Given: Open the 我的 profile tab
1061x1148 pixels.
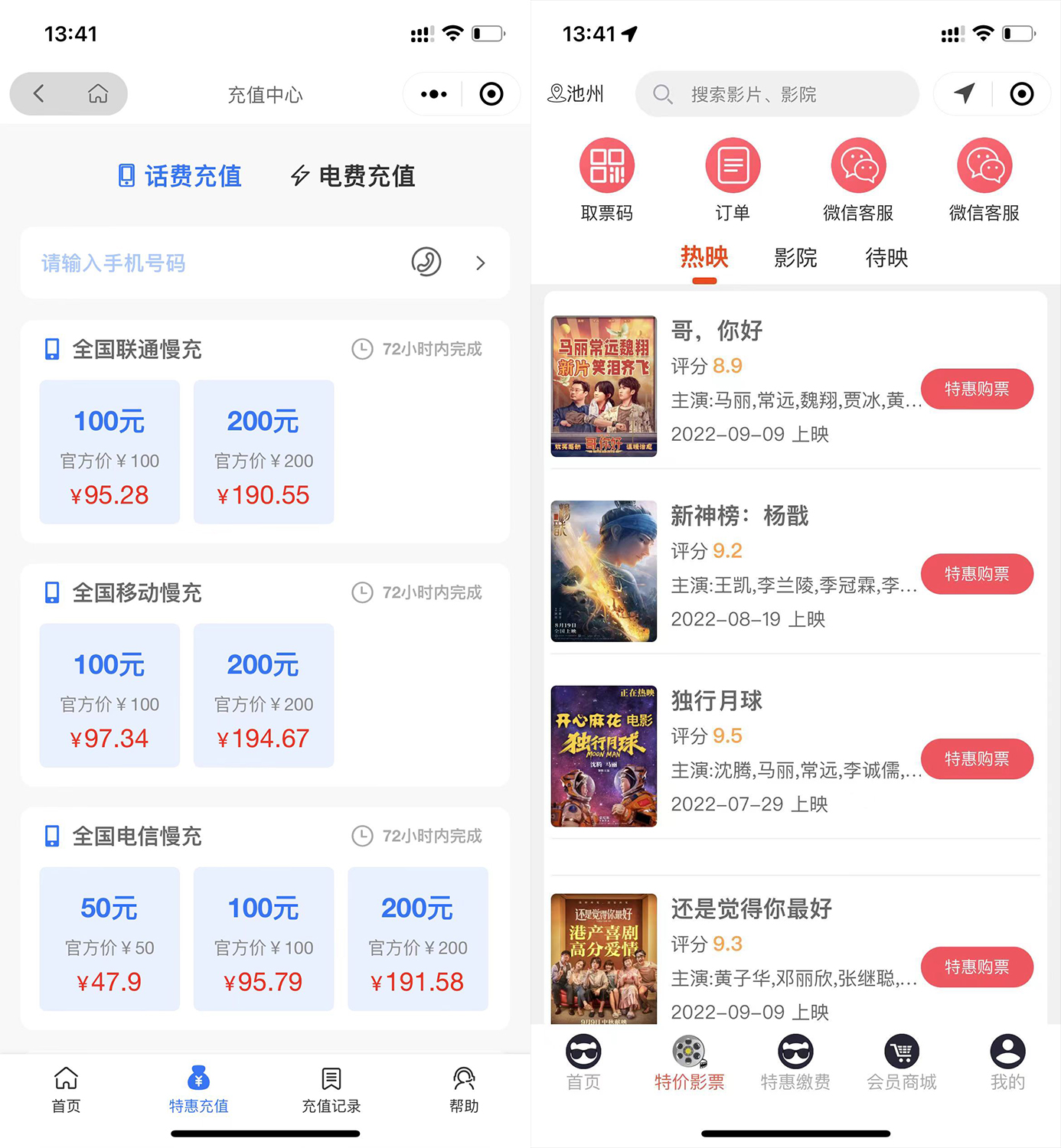Looking at the screenshot, I should click(x=1007, y=1064).
